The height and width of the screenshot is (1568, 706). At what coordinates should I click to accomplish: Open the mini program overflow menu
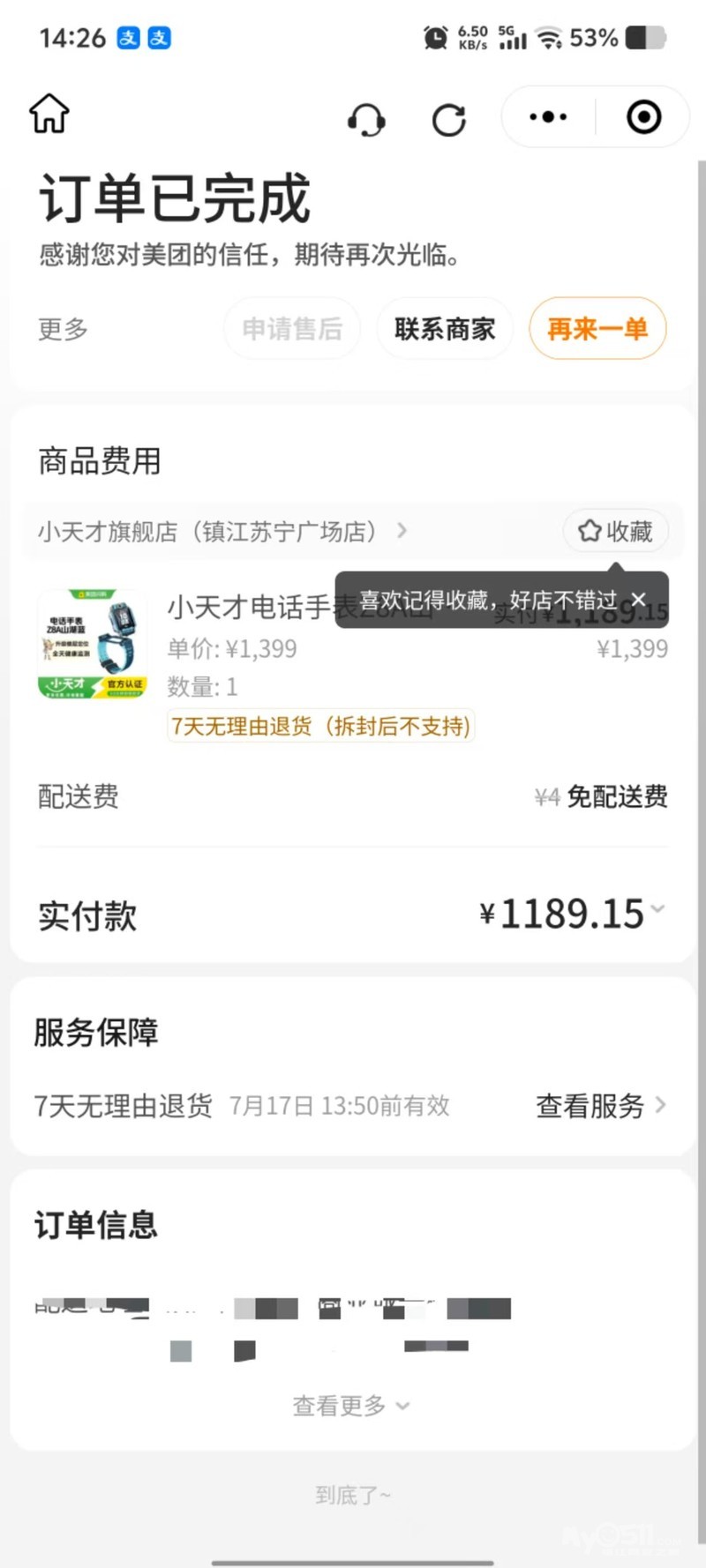coord(548,116)
